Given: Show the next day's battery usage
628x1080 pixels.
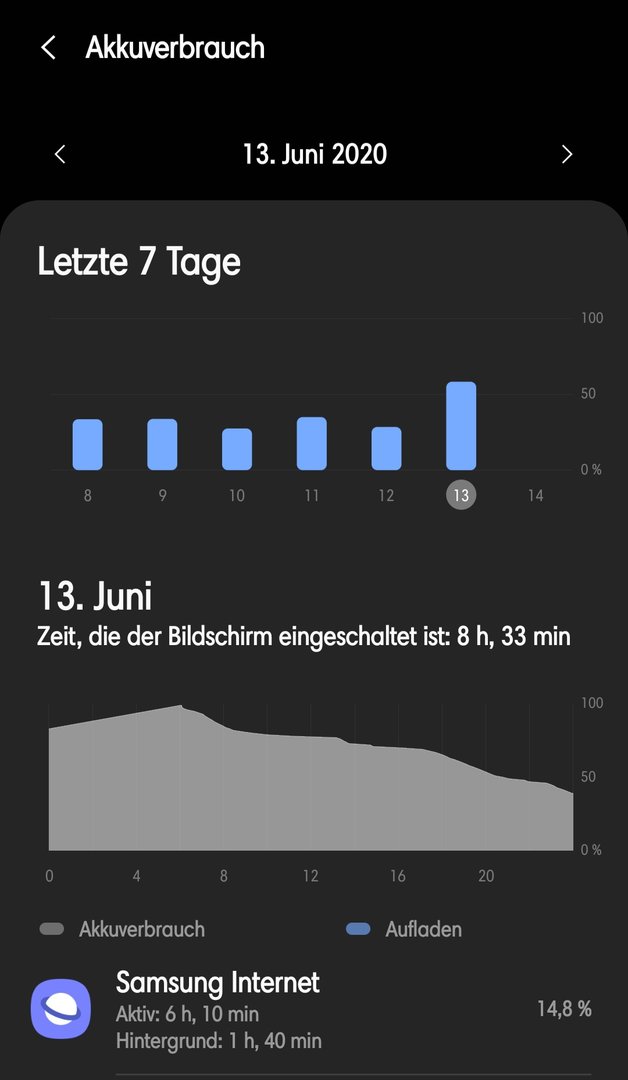Looking at the screenshot, I should (567, 154).
